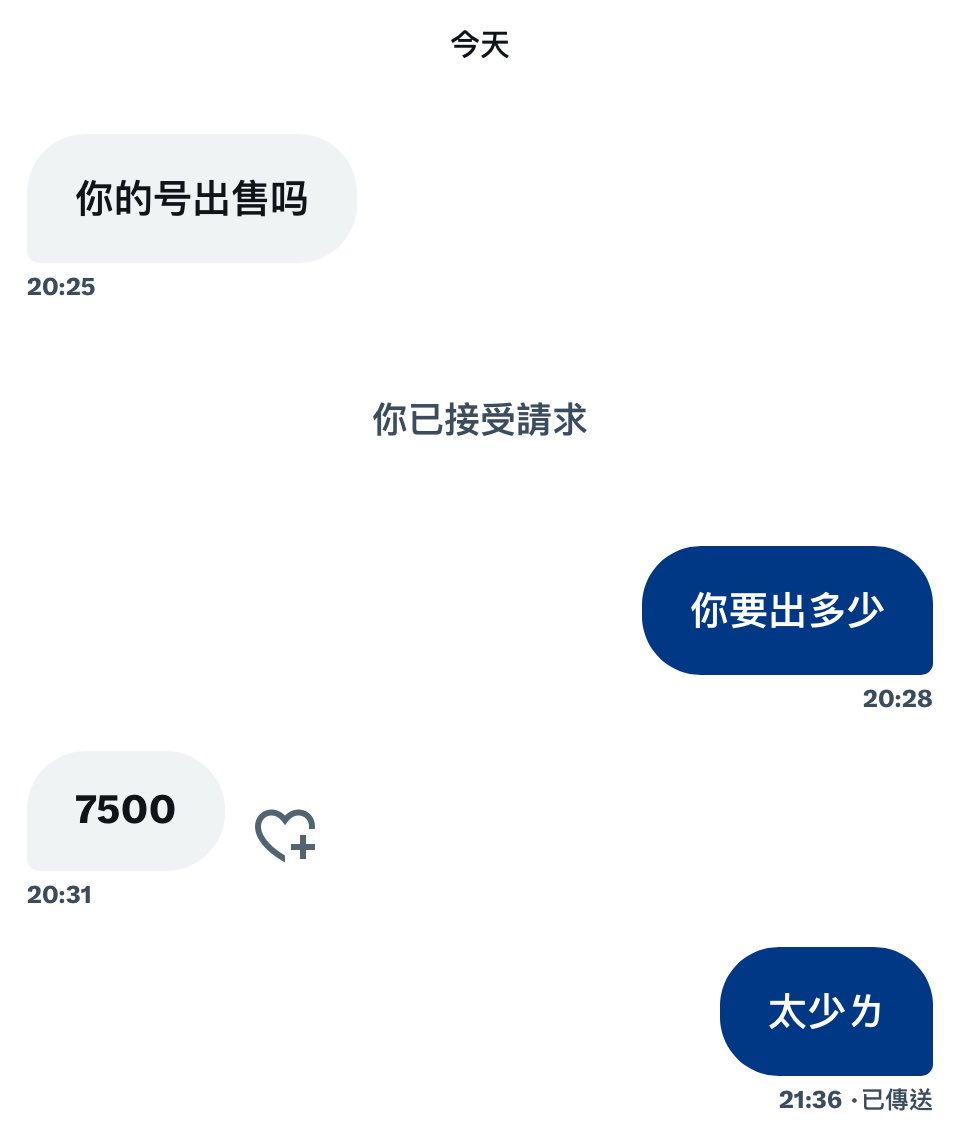Viewport: 960px width, 1148px height.
Task: Click the 20:28 timestamp under the blue message
Action: click(899, 700)
